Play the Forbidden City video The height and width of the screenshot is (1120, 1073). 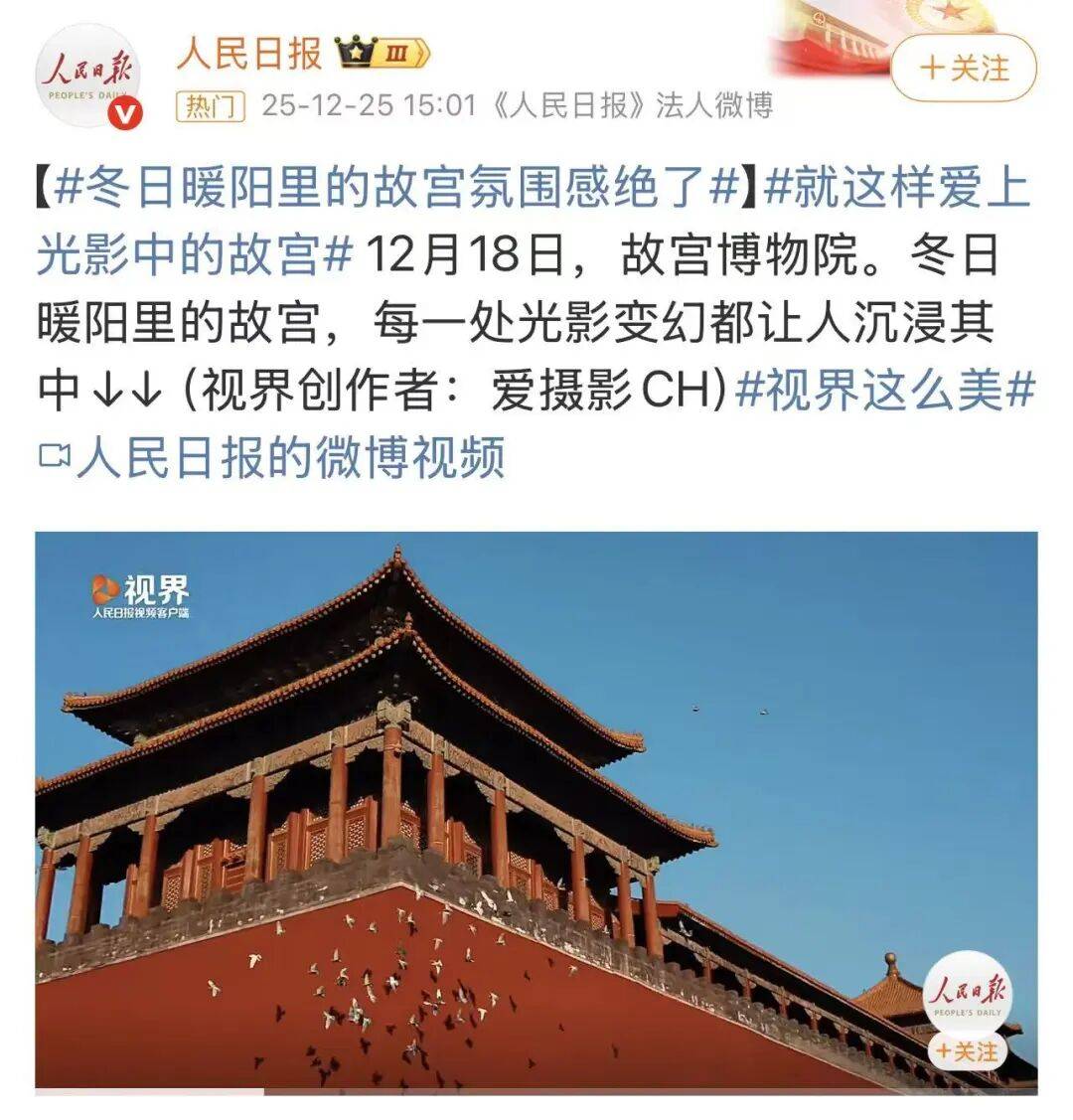tap(536, 812)
